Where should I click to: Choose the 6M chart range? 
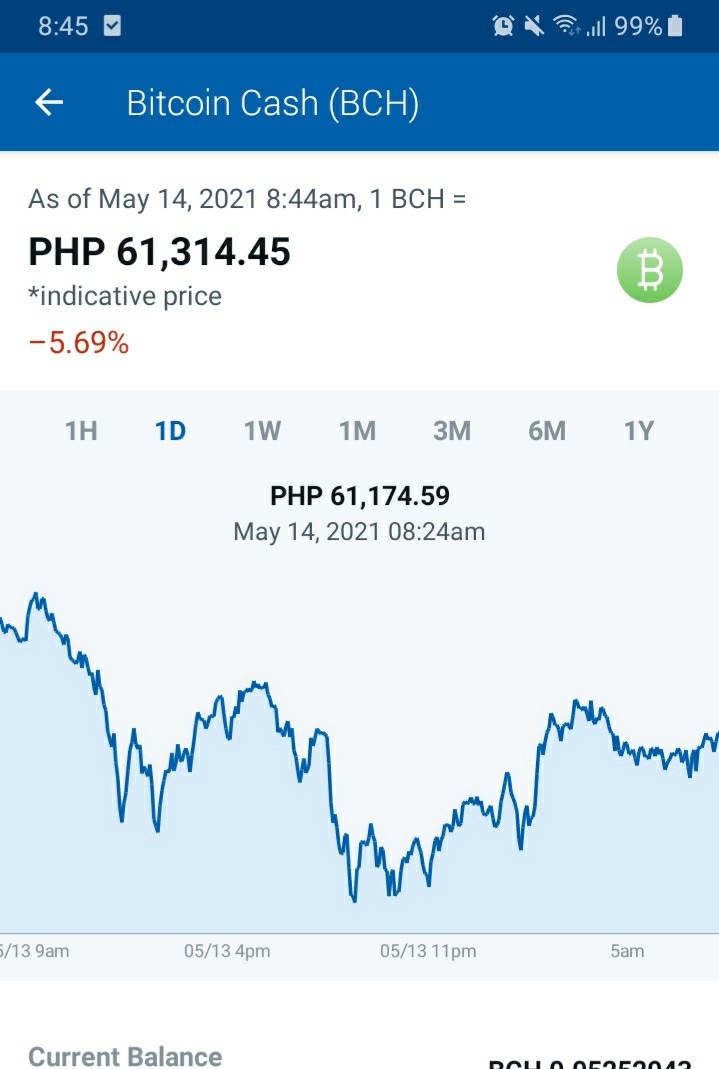547,431
